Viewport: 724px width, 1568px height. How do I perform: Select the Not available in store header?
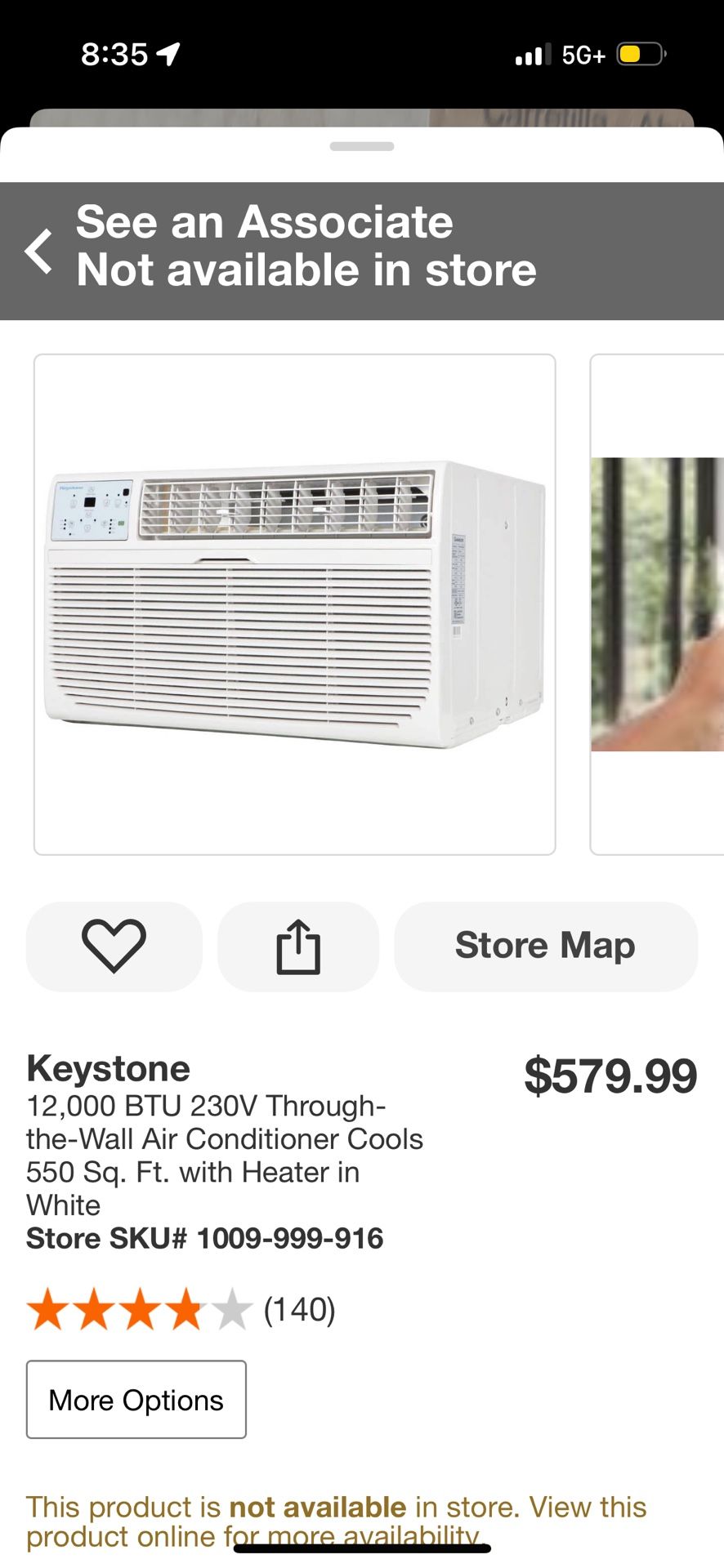point(306,270)
